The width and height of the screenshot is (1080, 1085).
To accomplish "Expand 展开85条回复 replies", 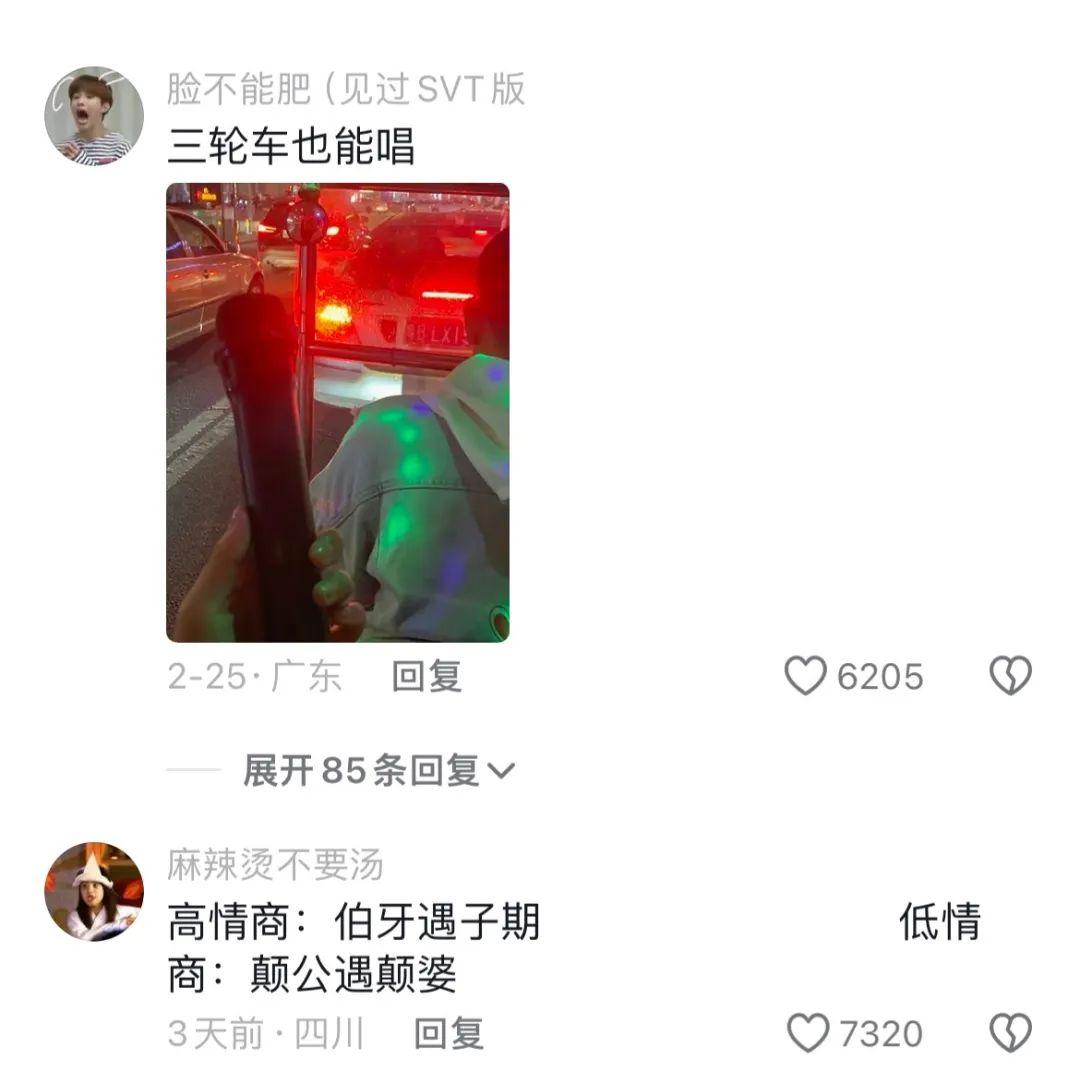I will click(x=378, y=771).
